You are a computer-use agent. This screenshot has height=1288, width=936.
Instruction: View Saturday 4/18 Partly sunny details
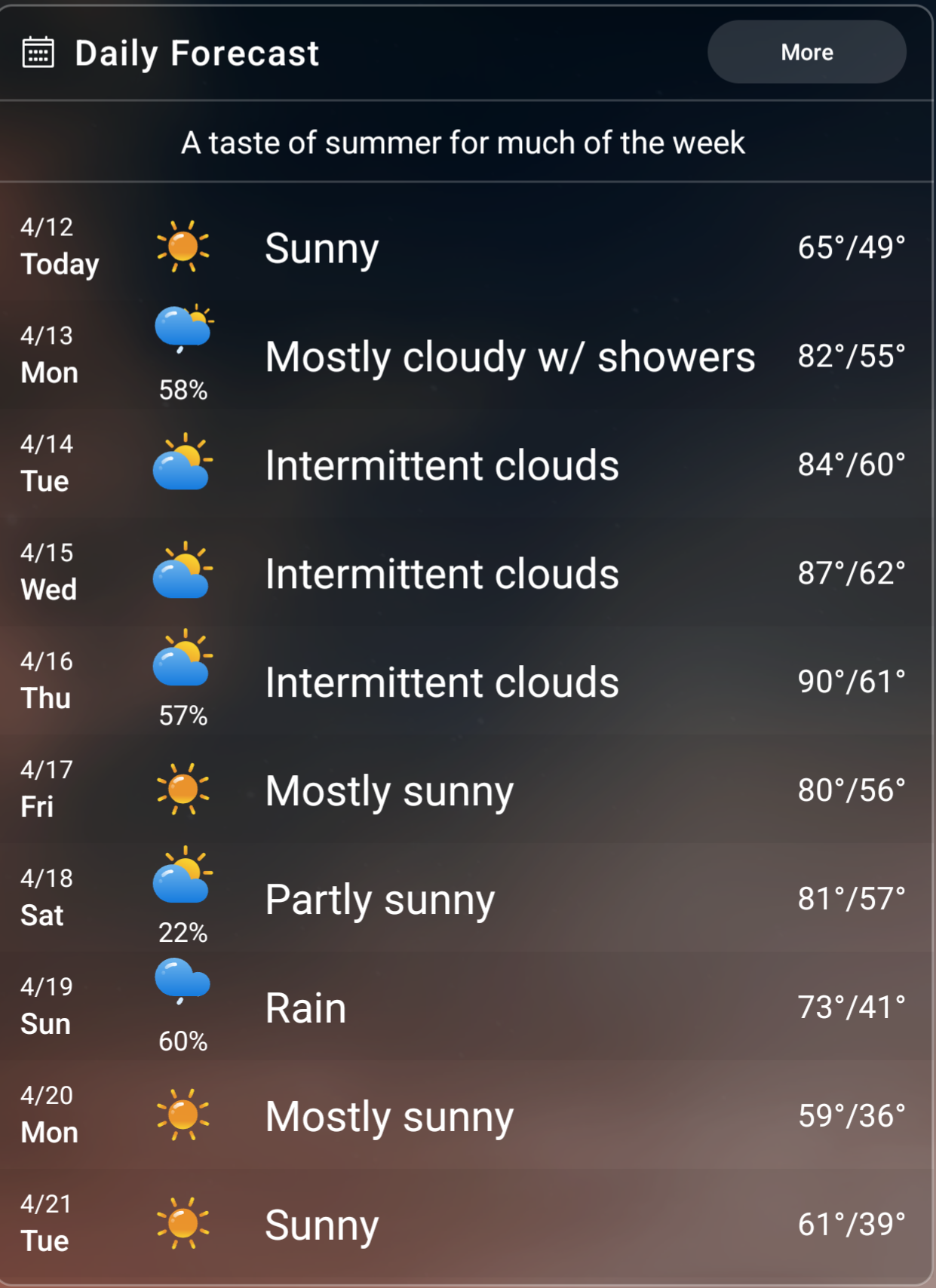point(466,899)
